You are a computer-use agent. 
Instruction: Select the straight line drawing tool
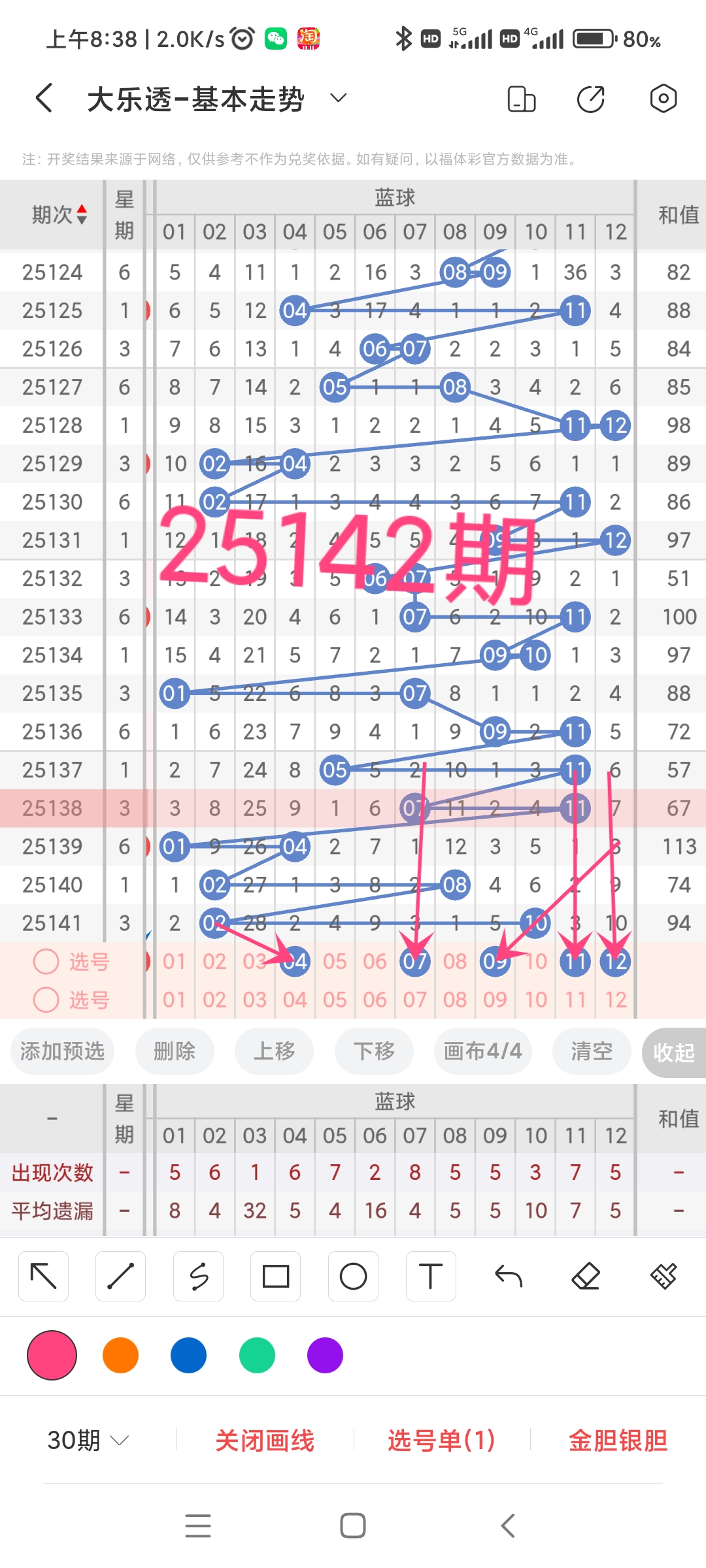click(120, 1275)
